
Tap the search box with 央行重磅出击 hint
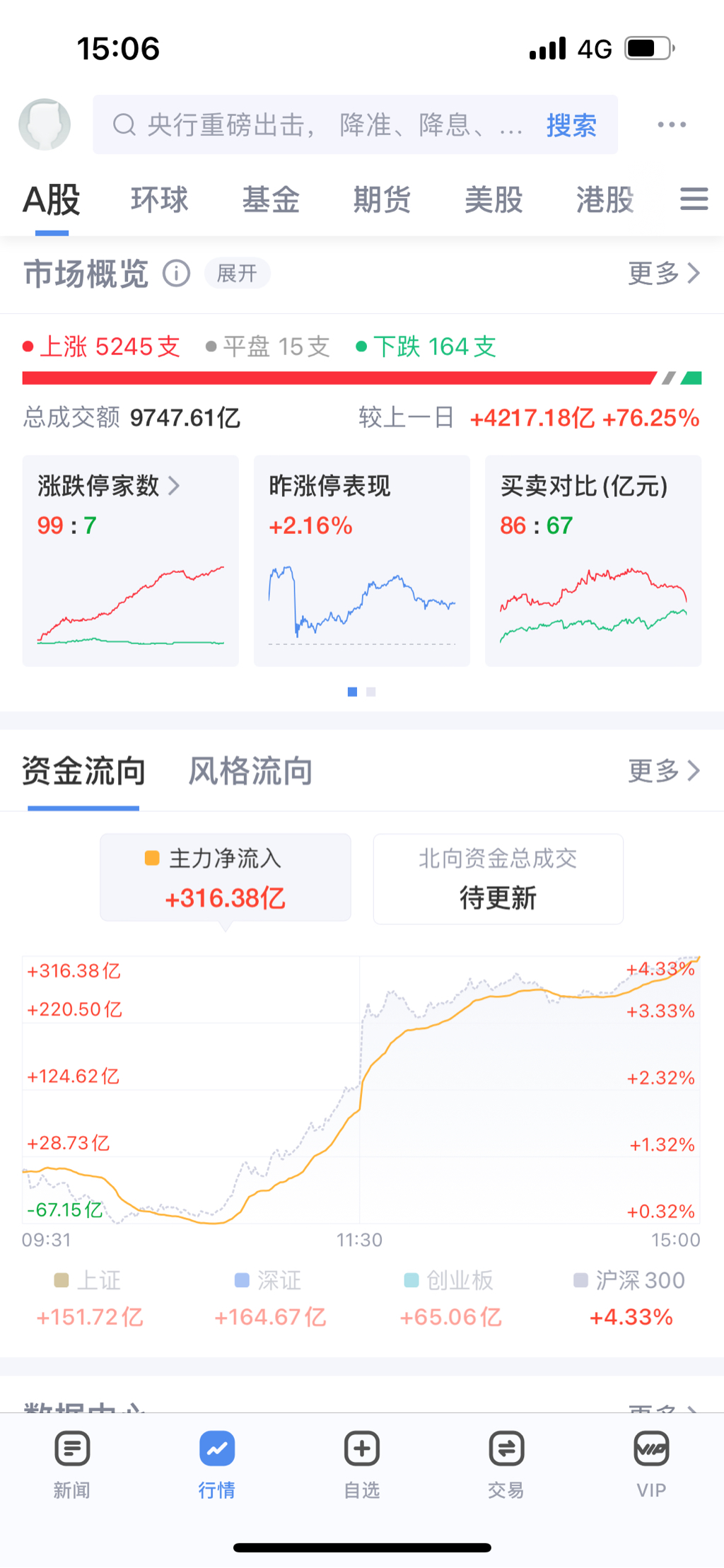click(318, 125)
